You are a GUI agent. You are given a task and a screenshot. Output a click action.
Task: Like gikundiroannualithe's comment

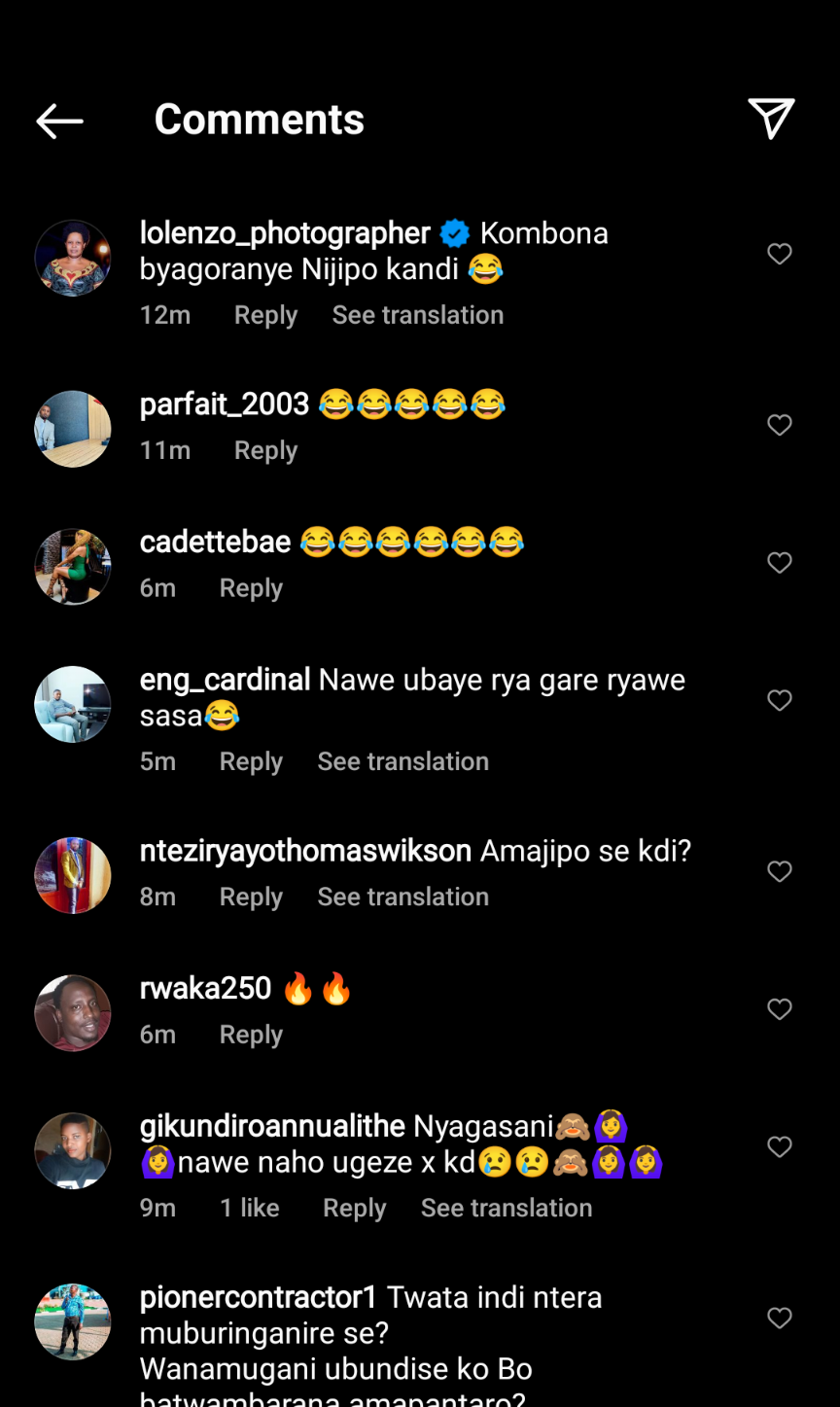click(780, 1146)
